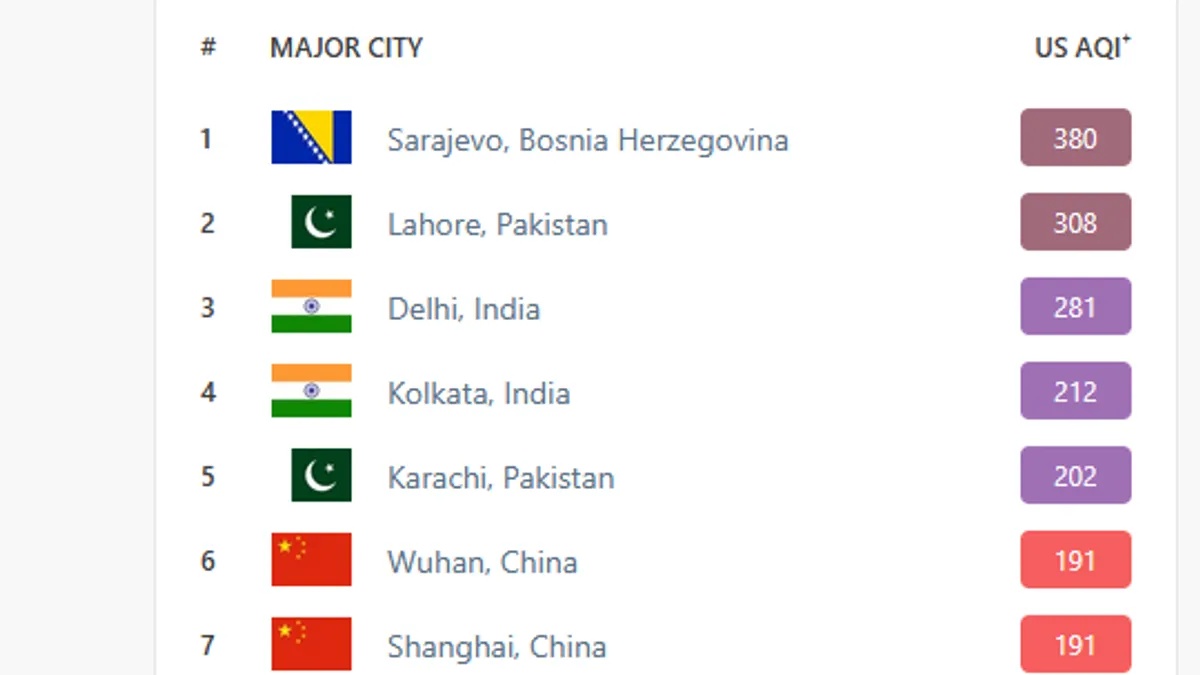The width and height of the screenshot is (1200, 675).
Task: Open Shanghai, China city entry
Action: 496,647
